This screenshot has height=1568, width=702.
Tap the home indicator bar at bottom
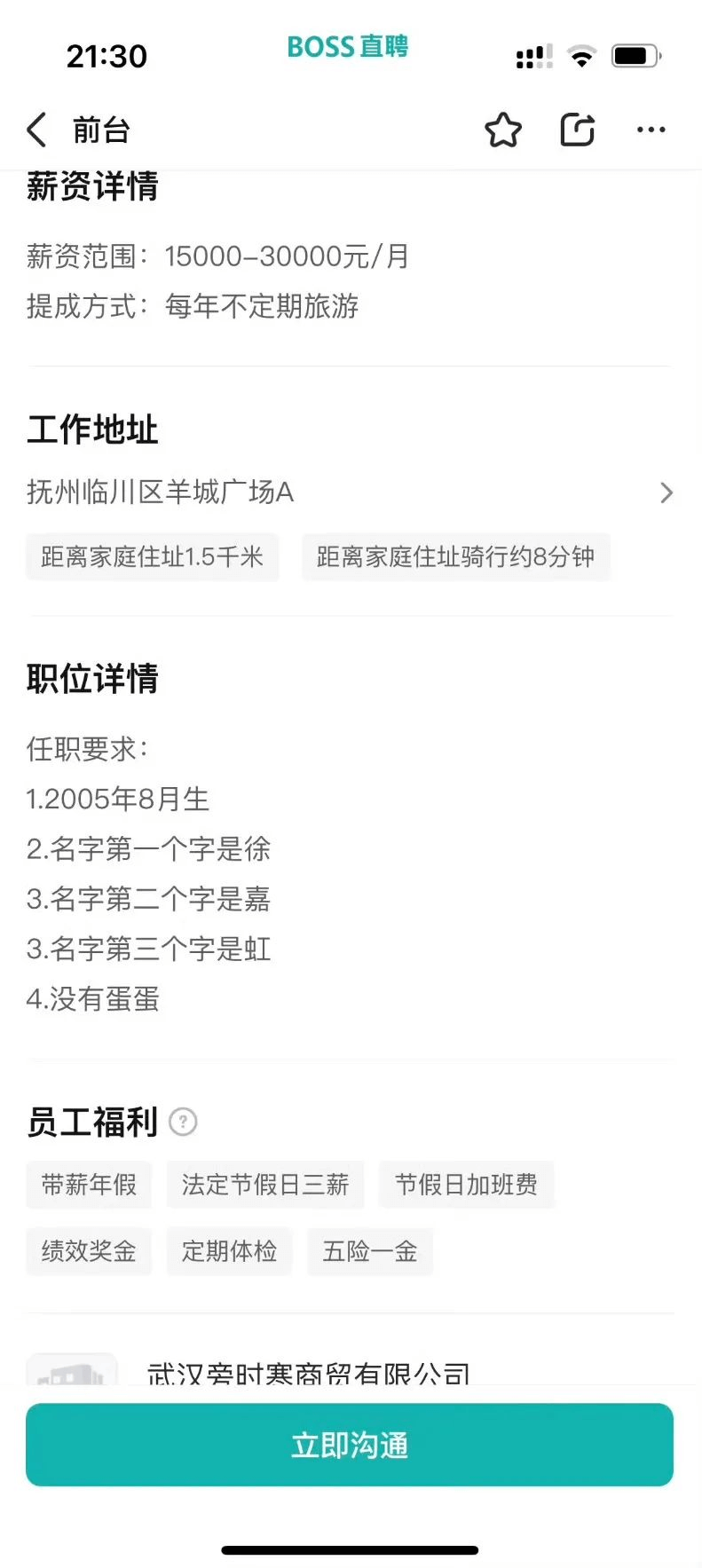(x=351, y=1542)
